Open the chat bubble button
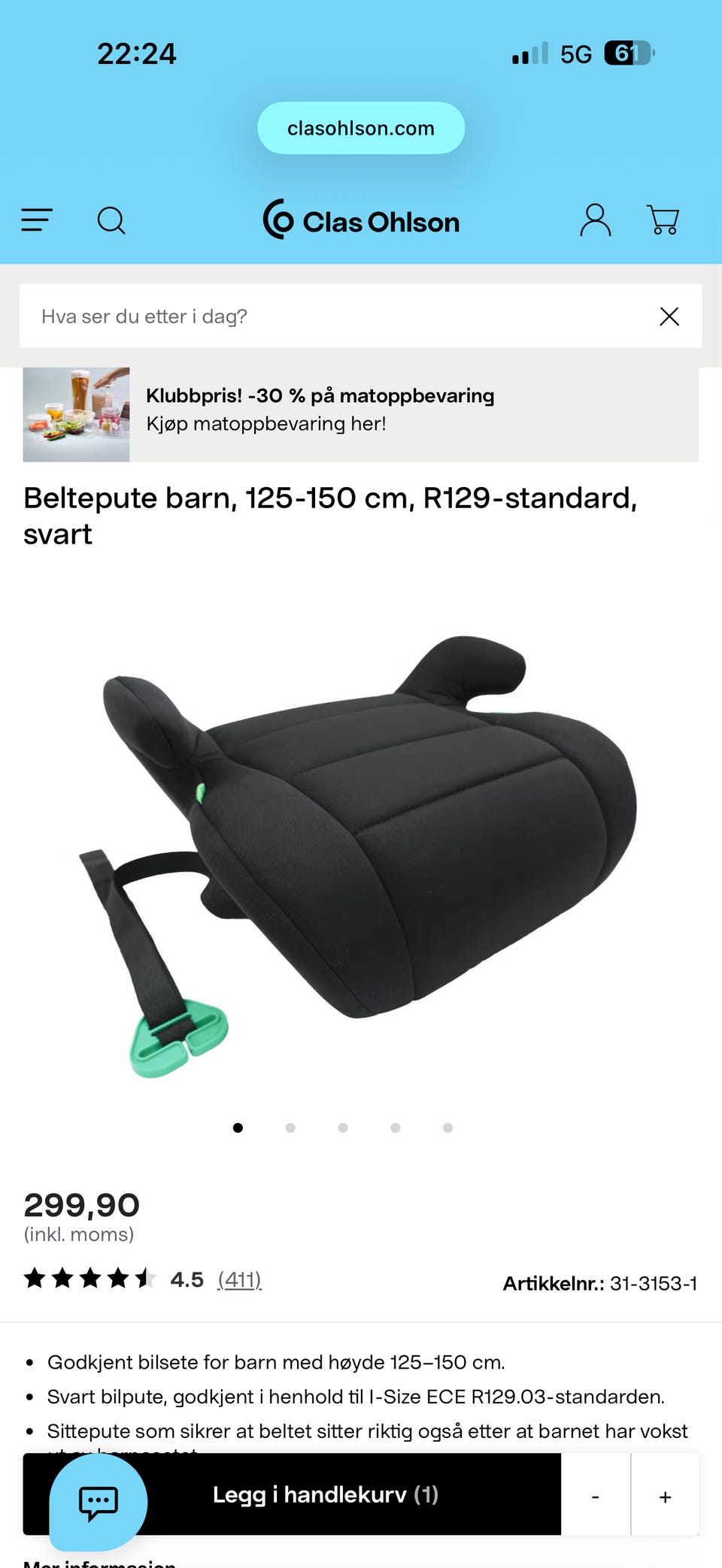The image size is (722, 1568). point(98,1502)
